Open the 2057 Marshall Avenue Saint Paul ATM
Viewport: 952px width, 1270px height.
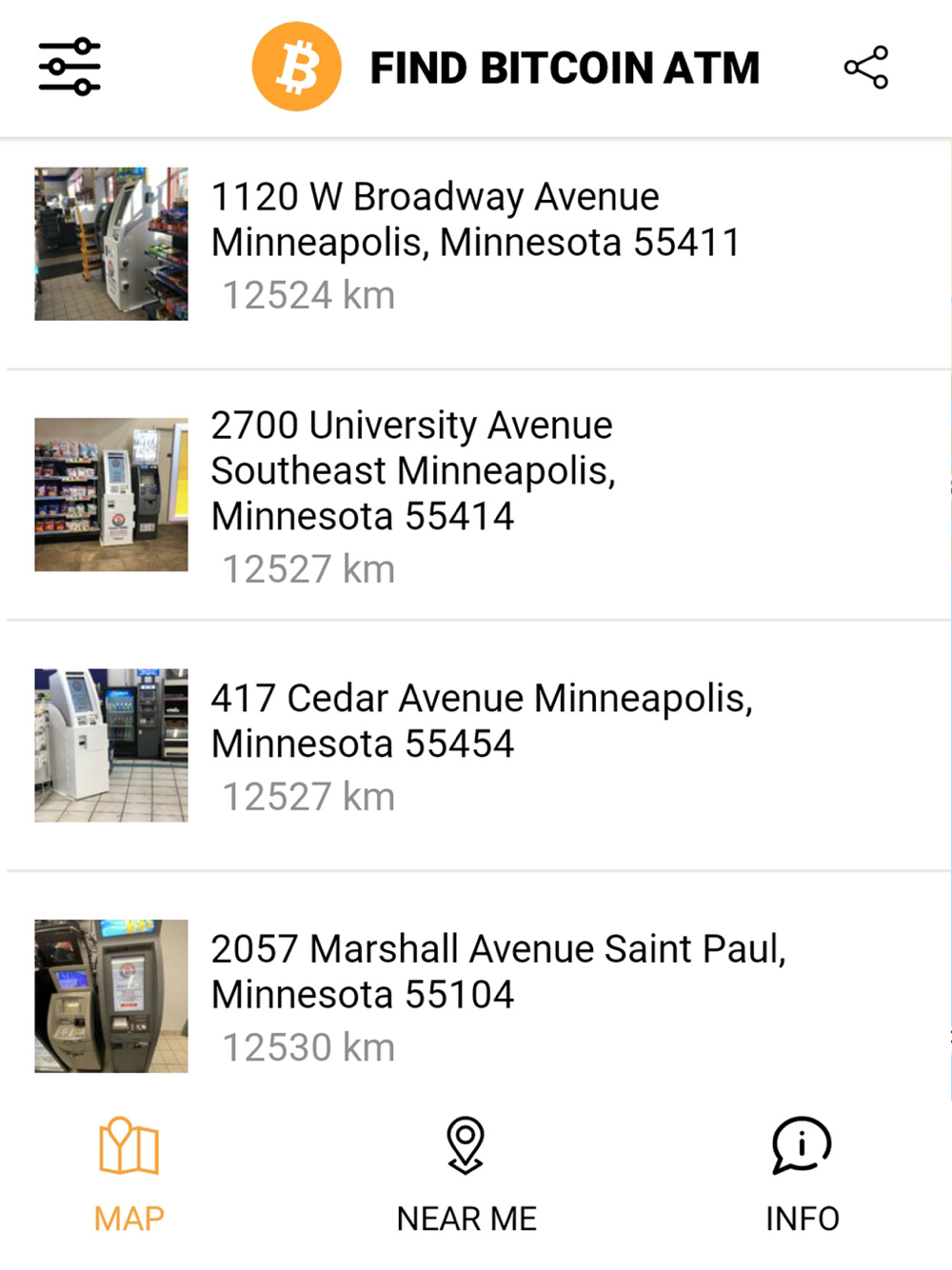[x=476, y=995]
